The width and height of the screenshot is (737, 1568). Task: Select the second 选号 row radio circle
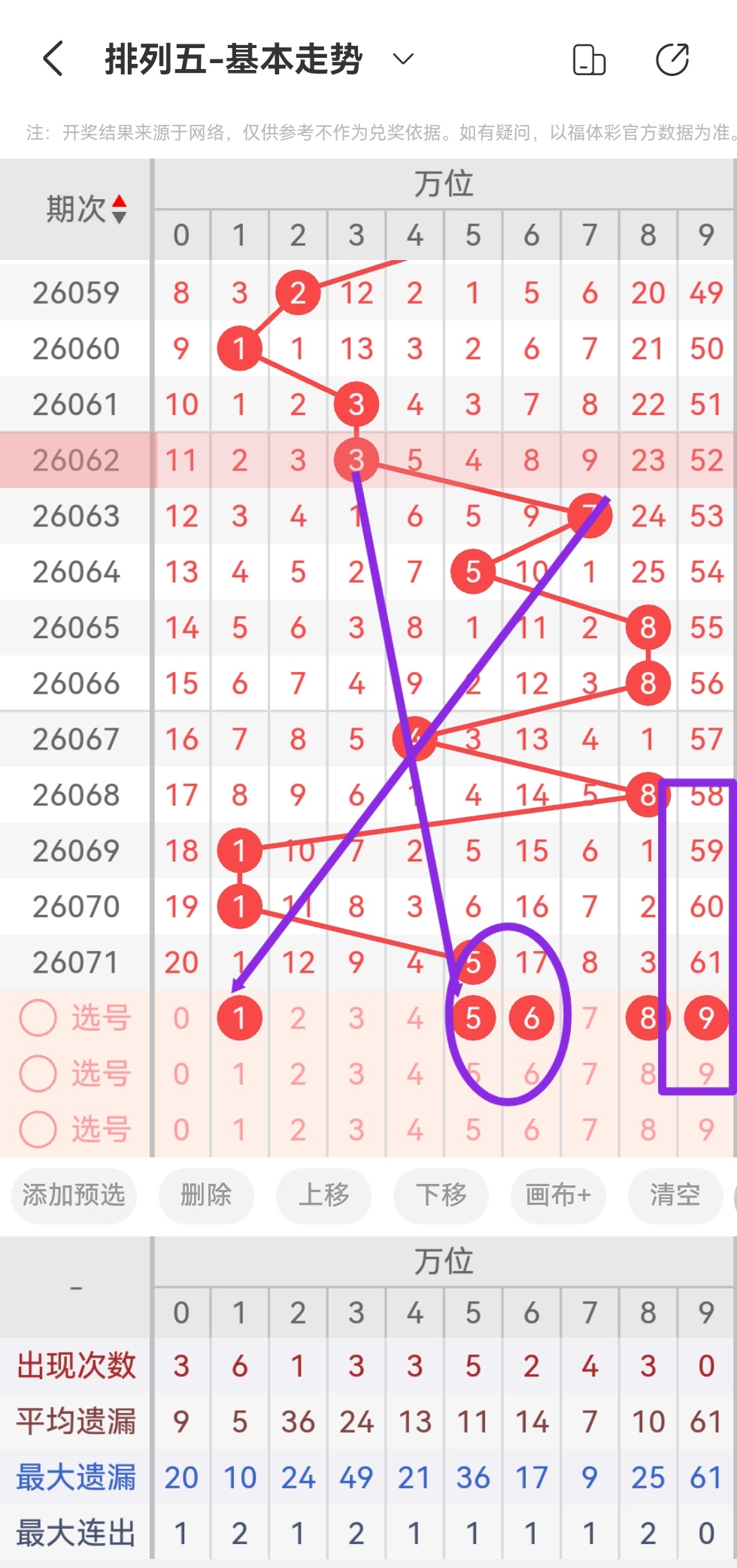pos(38,1074)
